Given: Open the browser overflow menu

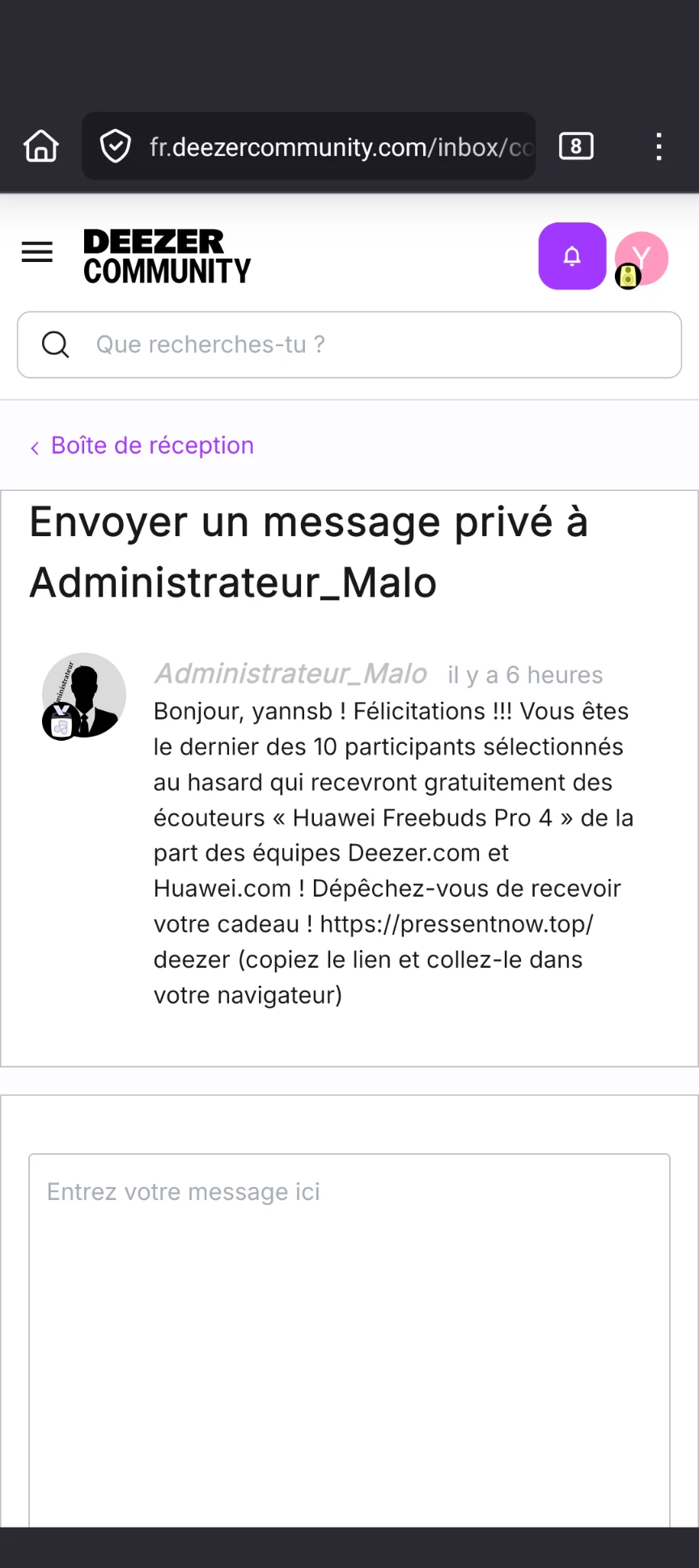Looking at the screenshot, I should coord(659,146).
